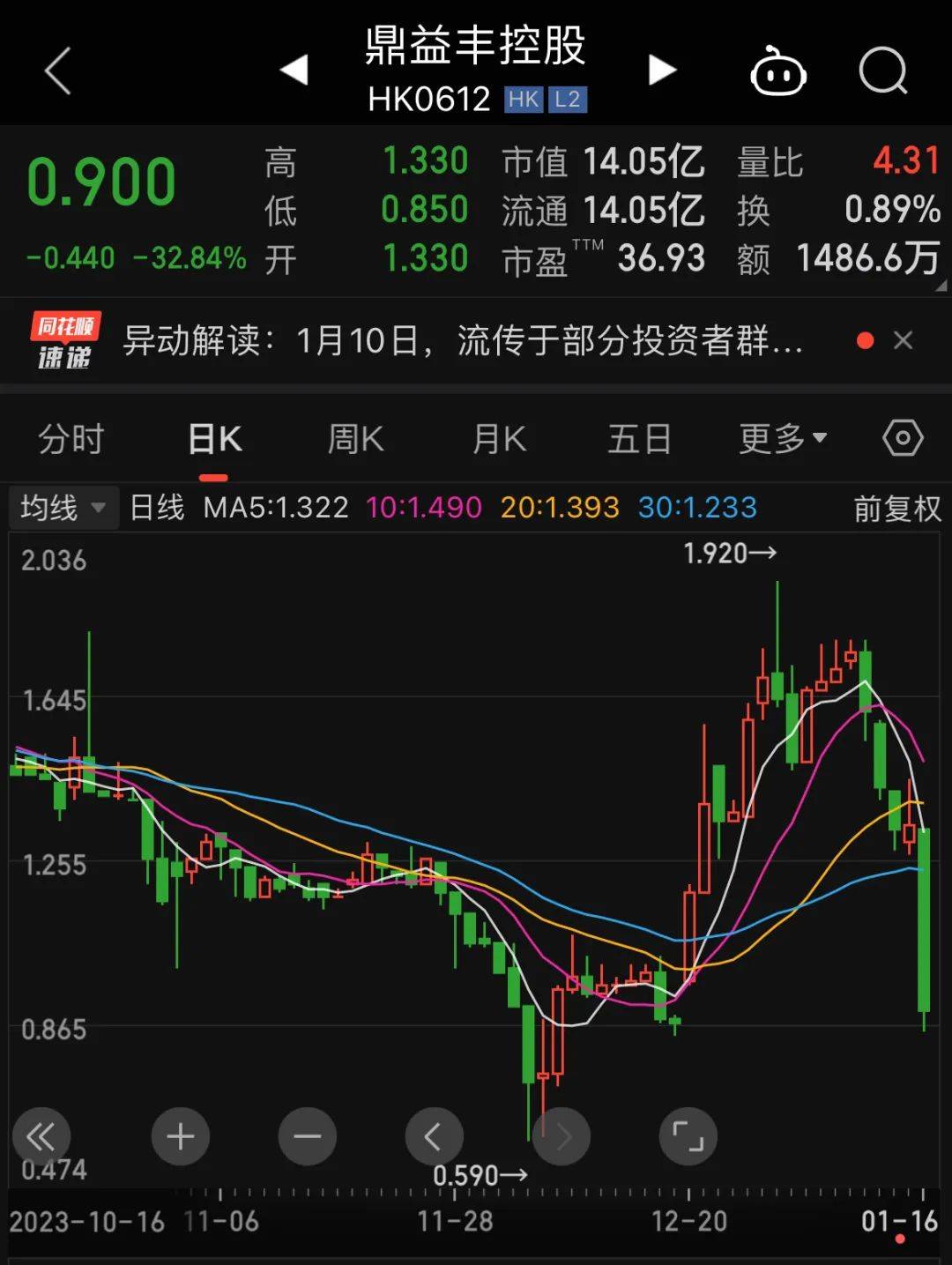Switch to the 月K chart tab

coord(499,438)
